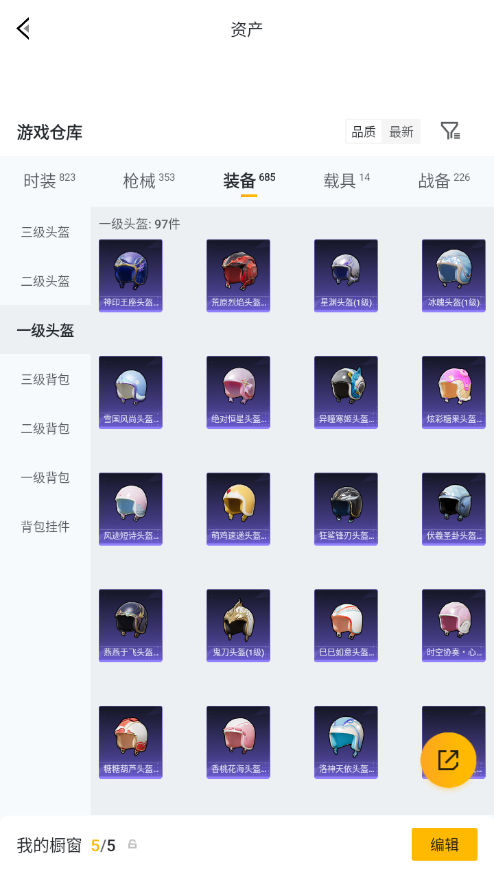Open the 鬼刀头盔(1级) item
The width and height of the screenshot is (494, 873).
tap(238, 625)
